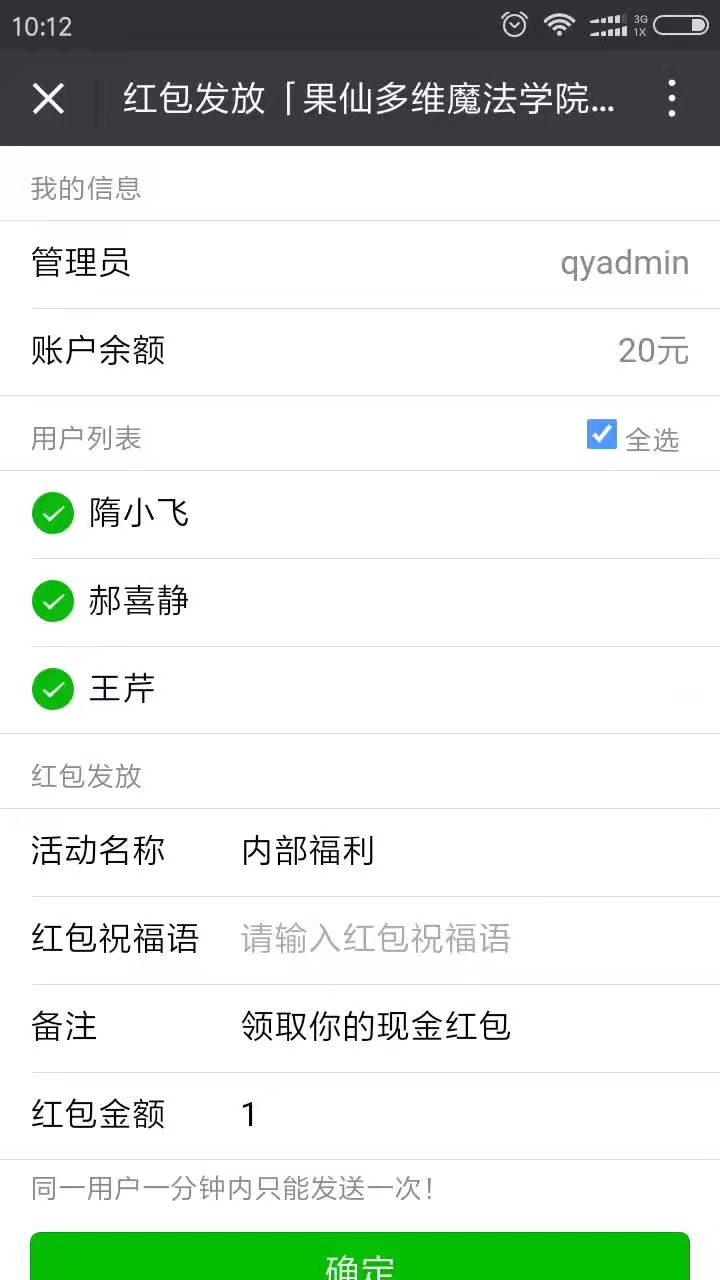Image resolution: width=720 pixels, height=1280 pixels.
Task: Uncheck the 全选 select-all checkbox
Action: click(x=602, y=435)
